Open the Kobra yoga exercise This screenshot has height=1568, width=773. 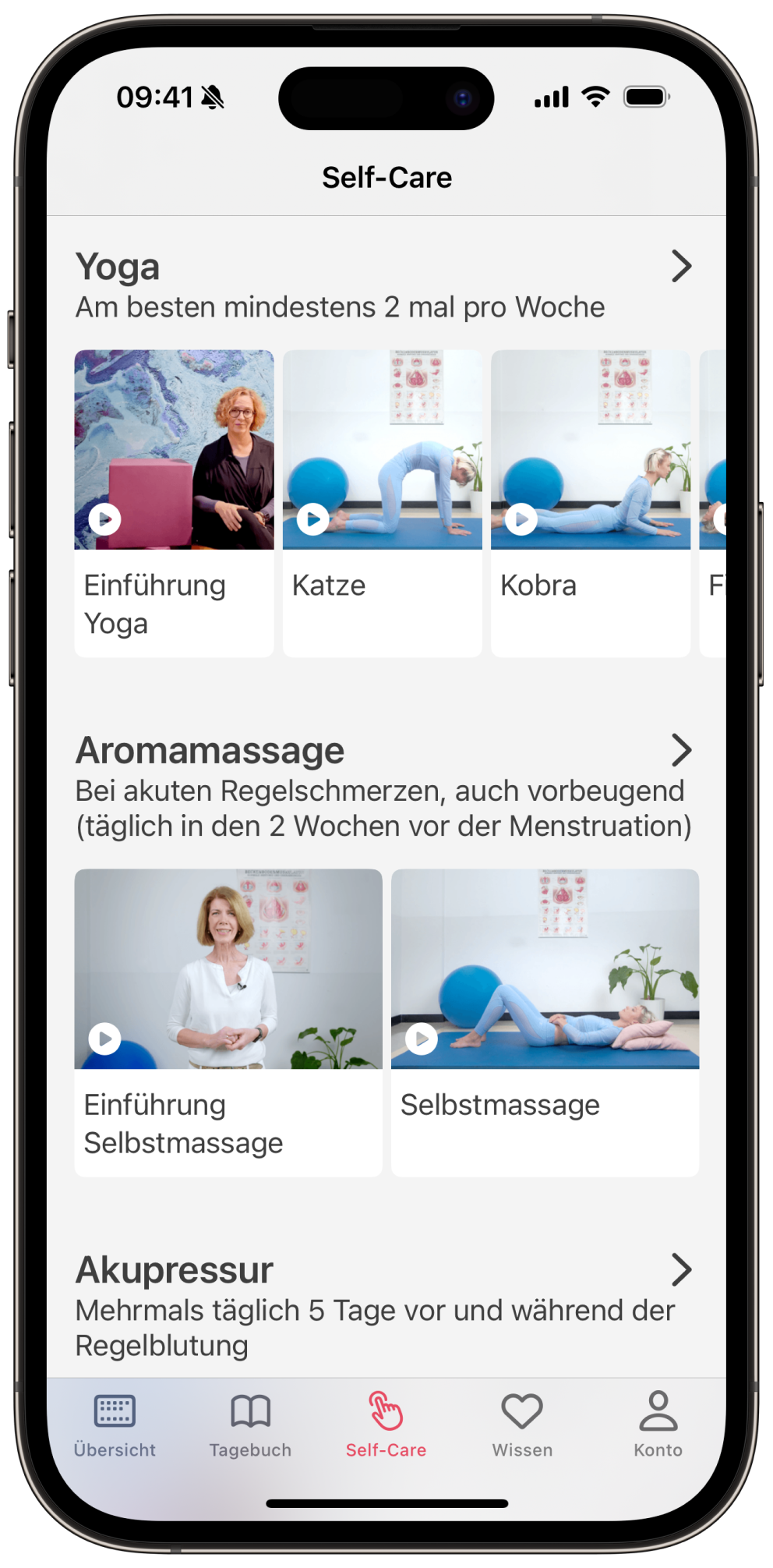click(x=590, y=503)
